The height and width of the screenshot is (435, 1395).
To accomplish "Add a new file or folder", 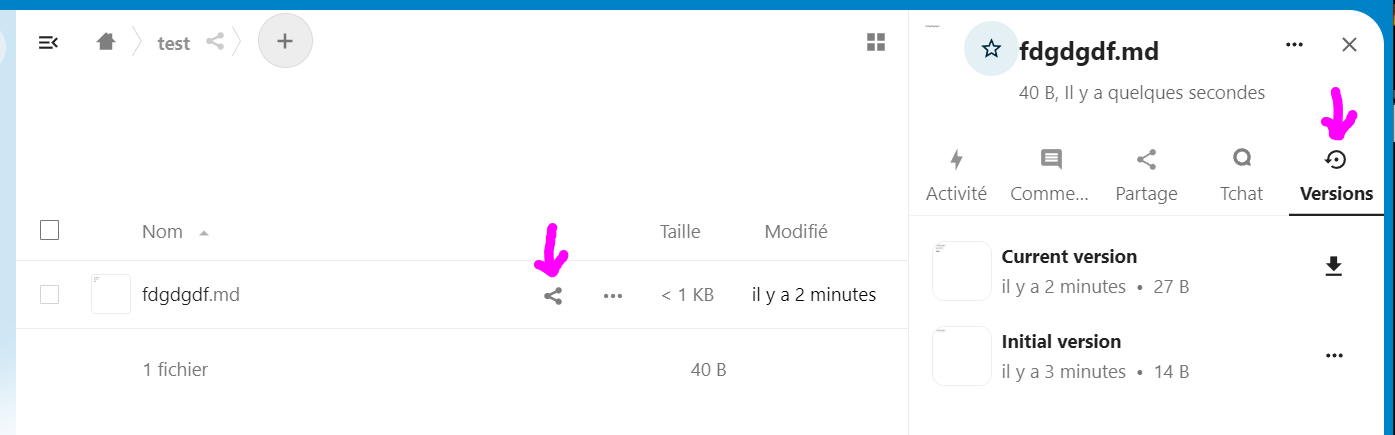I will (285, 42).
